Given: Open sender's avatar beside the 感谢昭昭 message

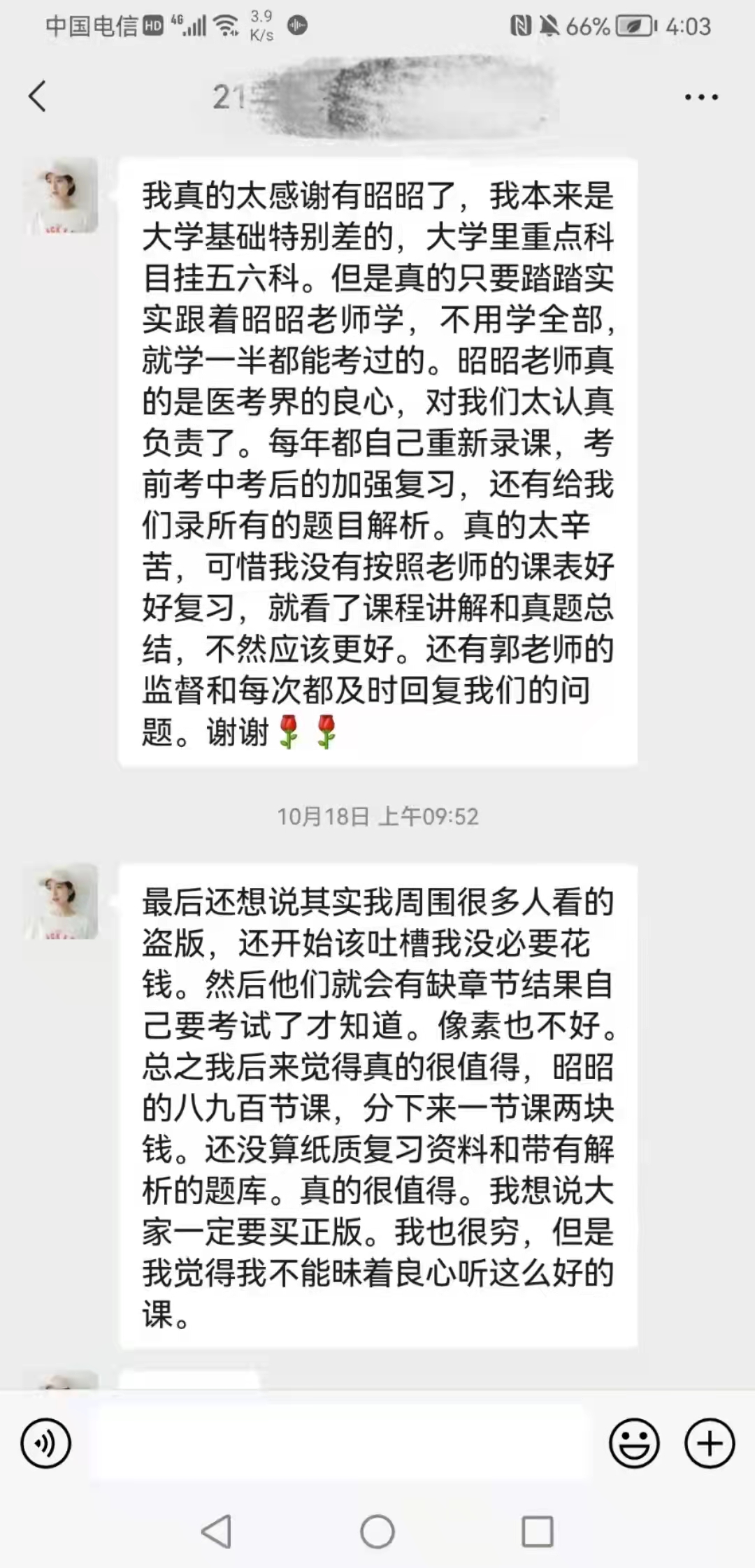Looking at the screenshot, I should coord(62,197).
